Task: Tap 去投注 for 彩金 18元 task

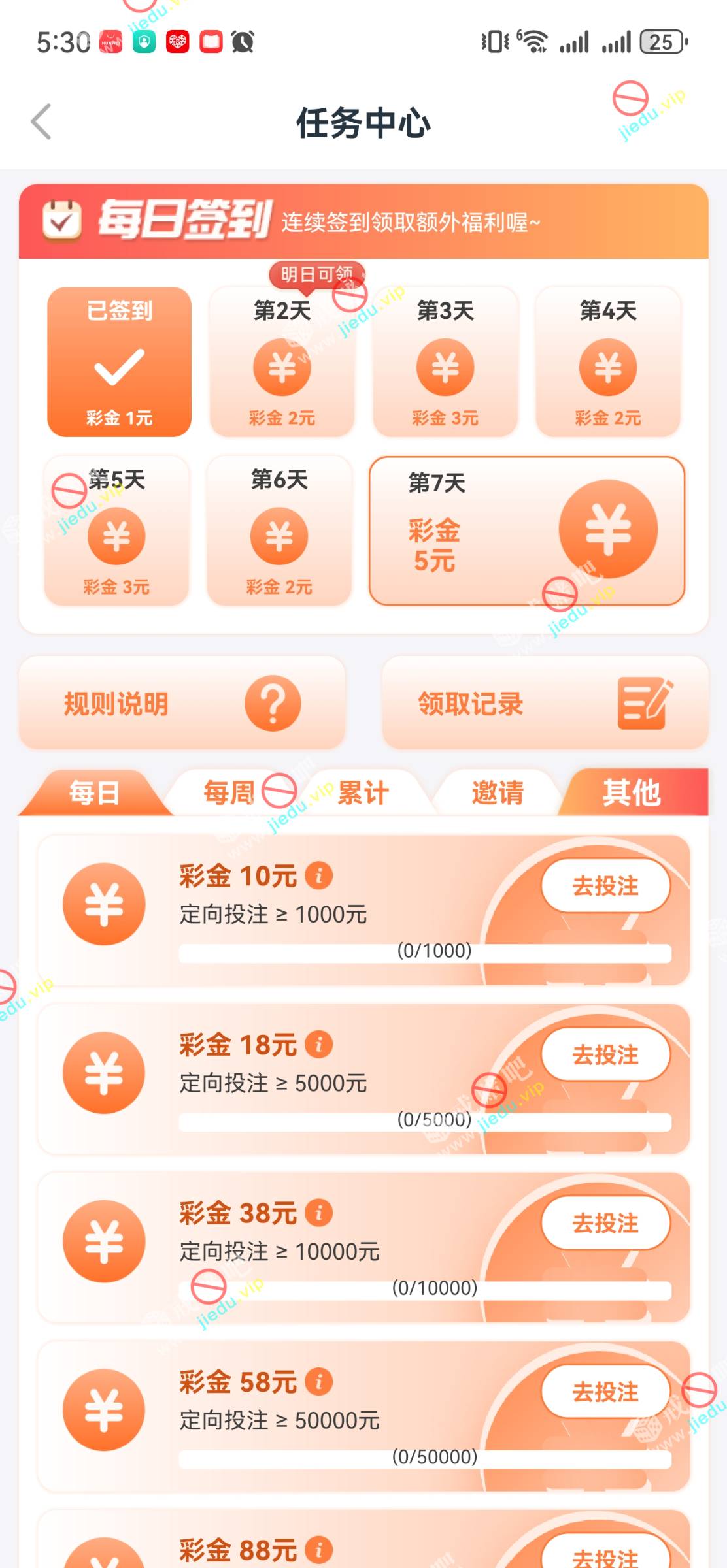Action: (x=605, y=1054)
